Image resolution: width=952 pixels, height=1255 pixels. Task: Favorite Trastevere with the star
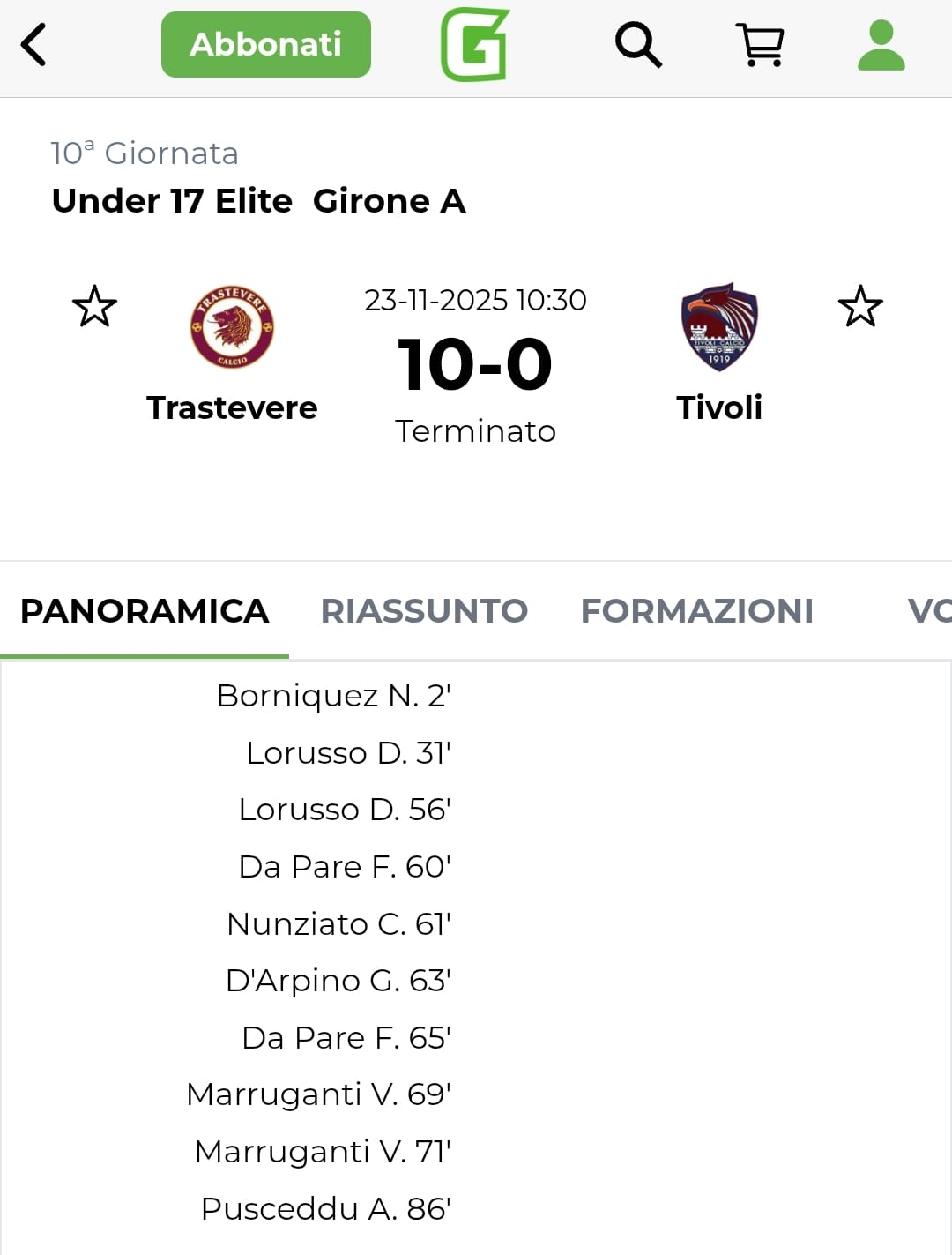click(94, 307)
